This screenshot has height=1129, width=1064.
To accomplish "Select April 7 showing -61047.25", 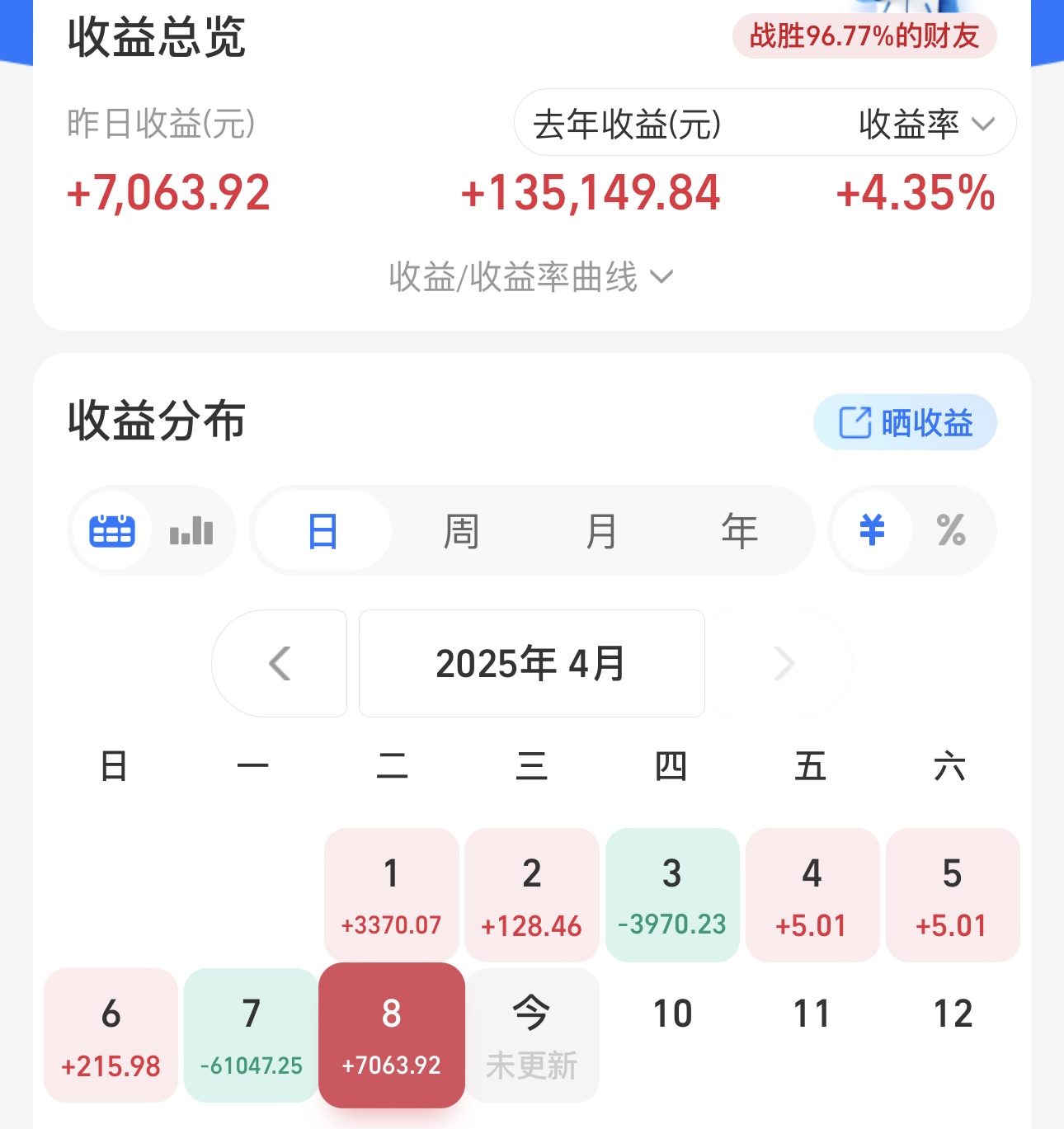I will [x=251, y=1033].
